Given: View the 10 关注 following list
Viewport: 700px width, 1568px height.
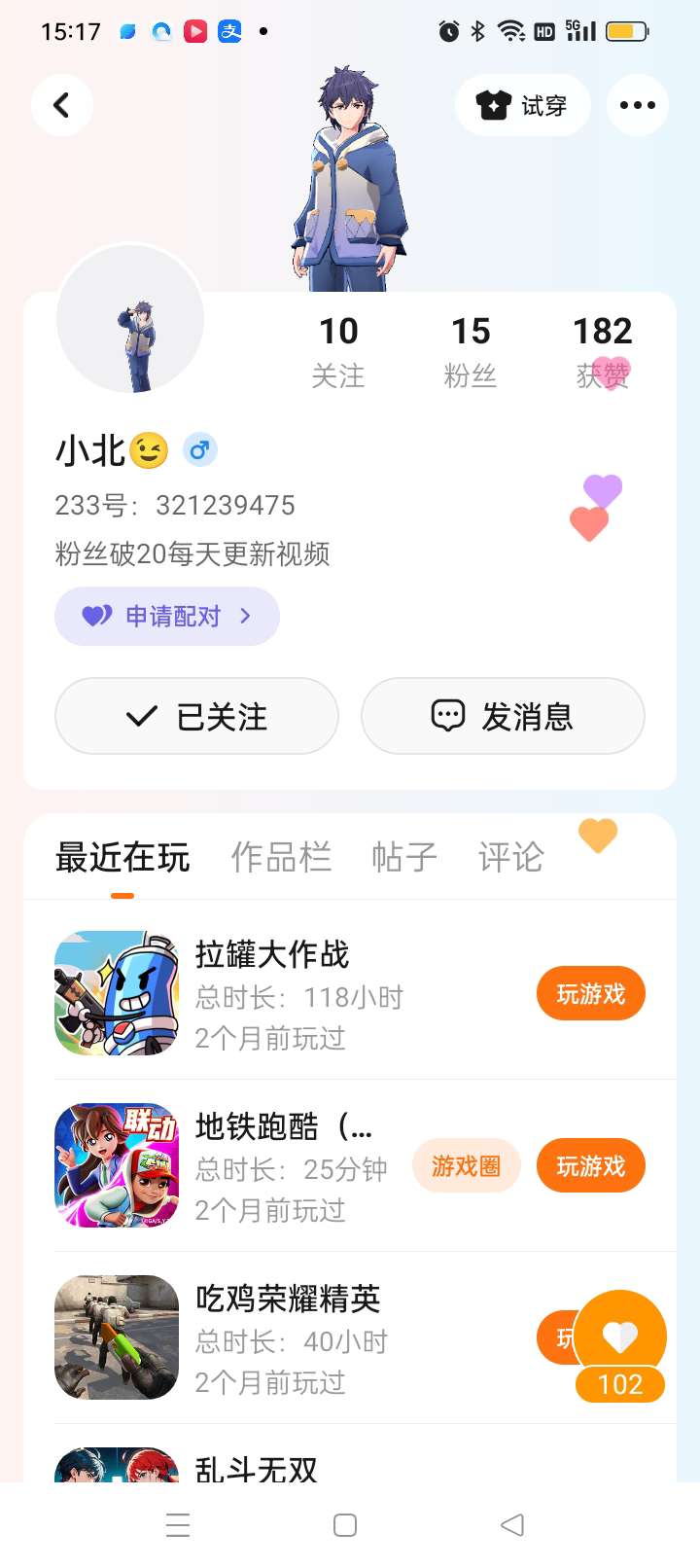Looking at the screenshot, I should [x=338, y=350].
